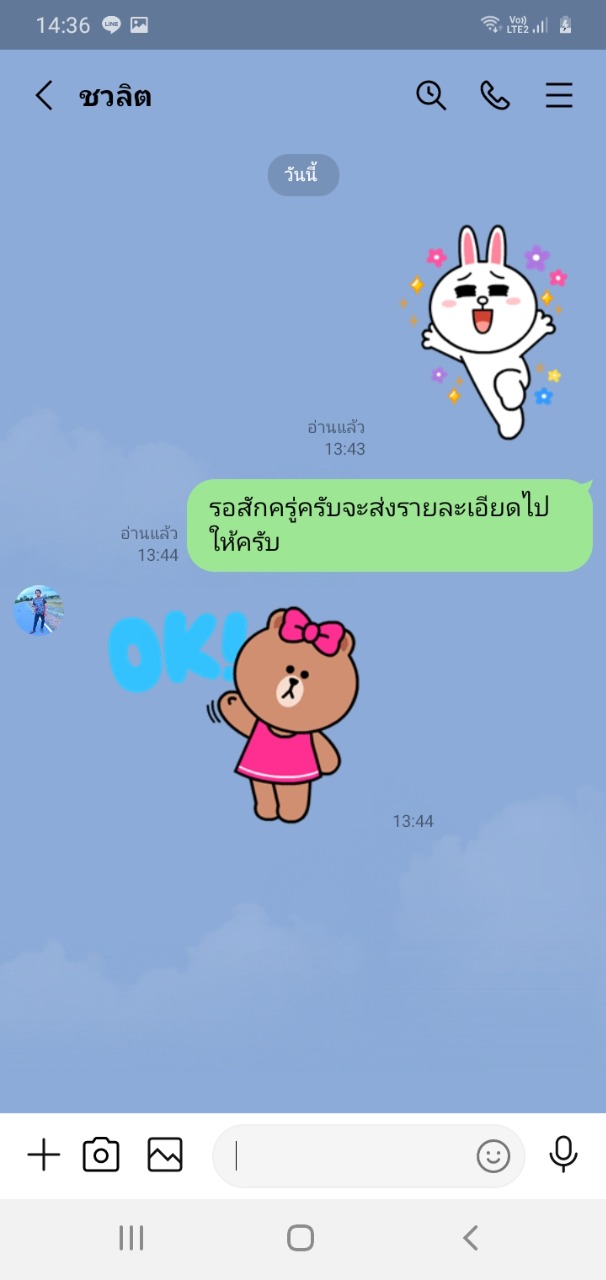The width and height of the screenshot is (606, 1280).
Task: Record a voice message with the microphone
Action: (x=564, y=1155)
